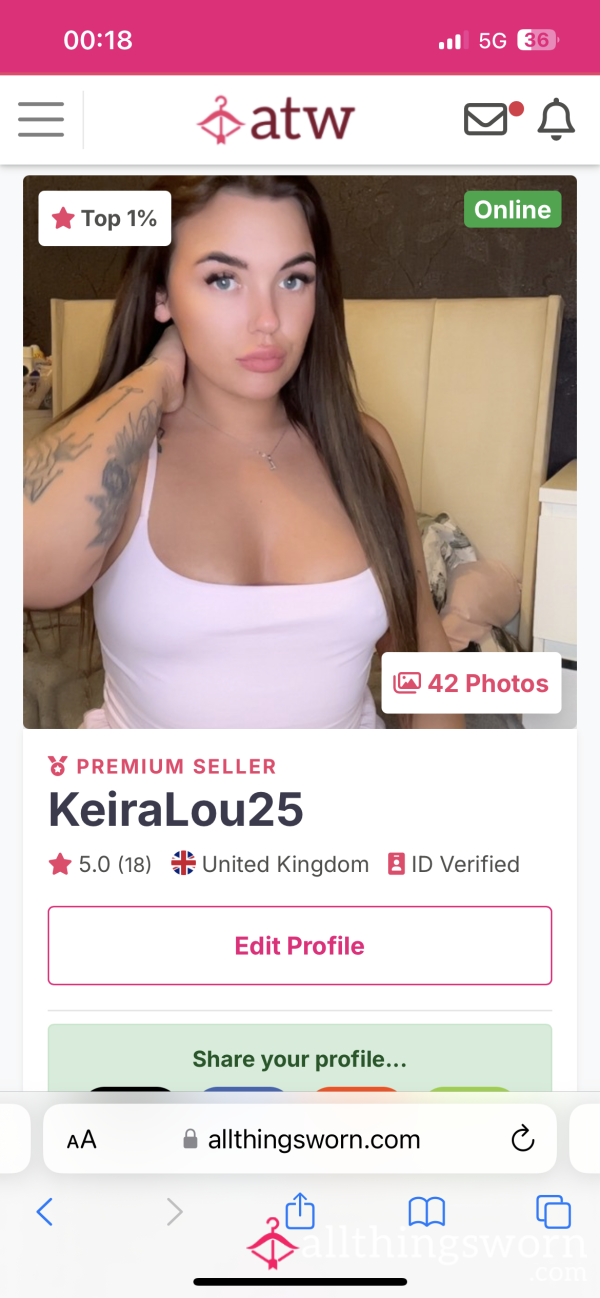Open Safari bookmarks

[427, 1213]
